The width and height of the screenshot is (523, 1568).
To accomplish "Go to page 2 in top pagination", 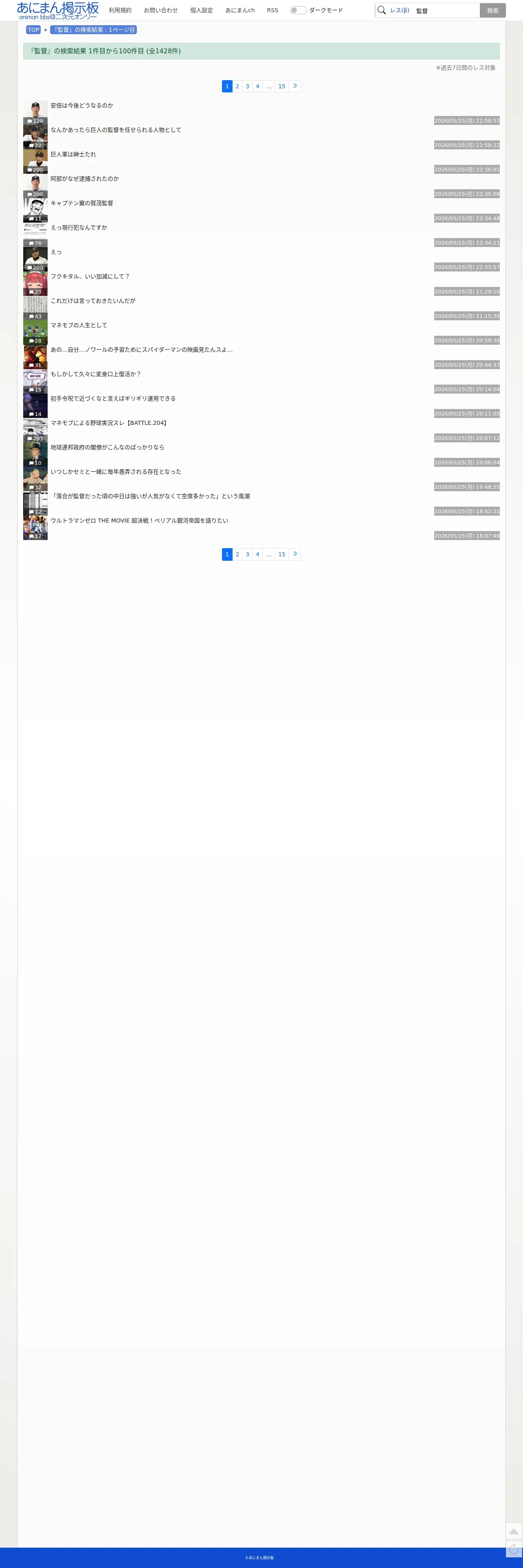I will click(237, 86).
